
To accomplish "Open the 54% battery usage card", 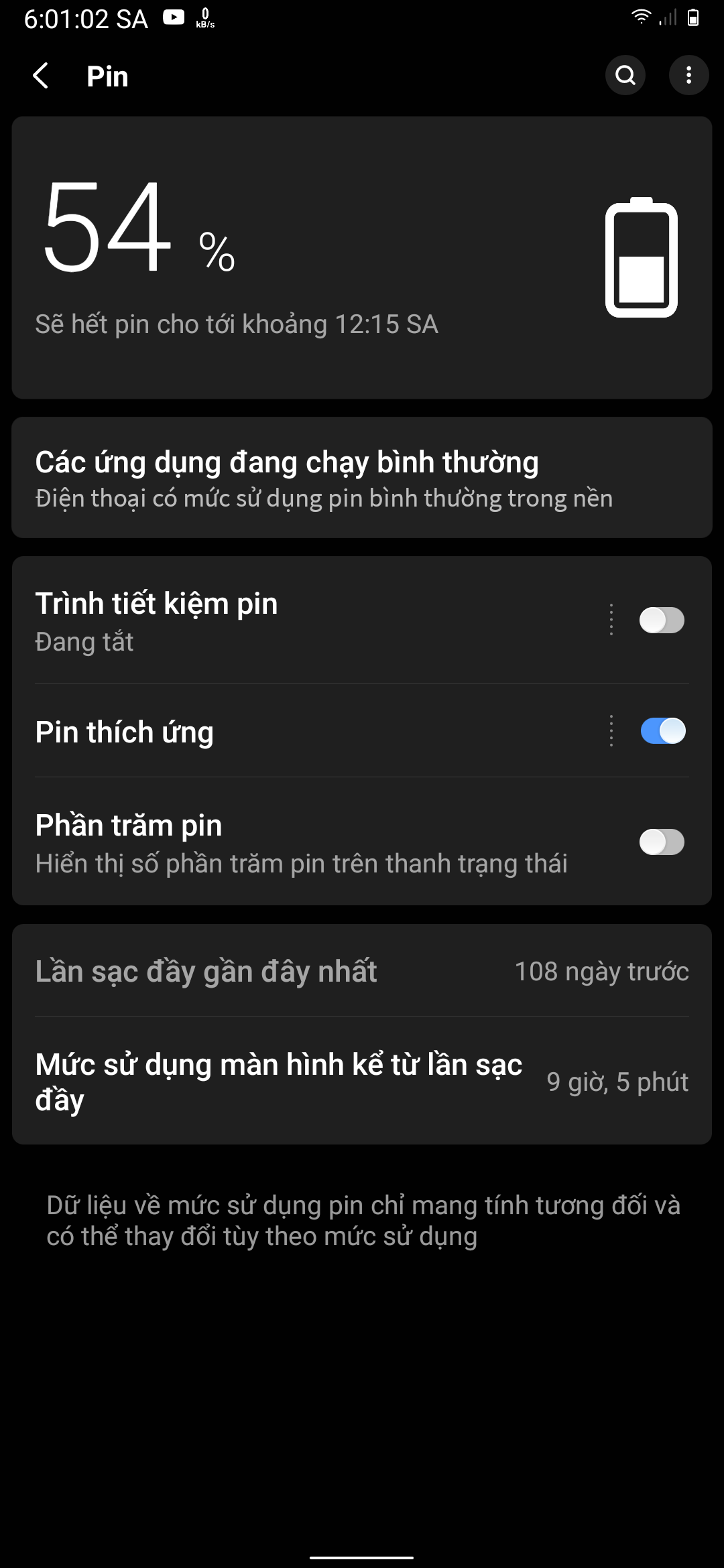I will [362, 258].
